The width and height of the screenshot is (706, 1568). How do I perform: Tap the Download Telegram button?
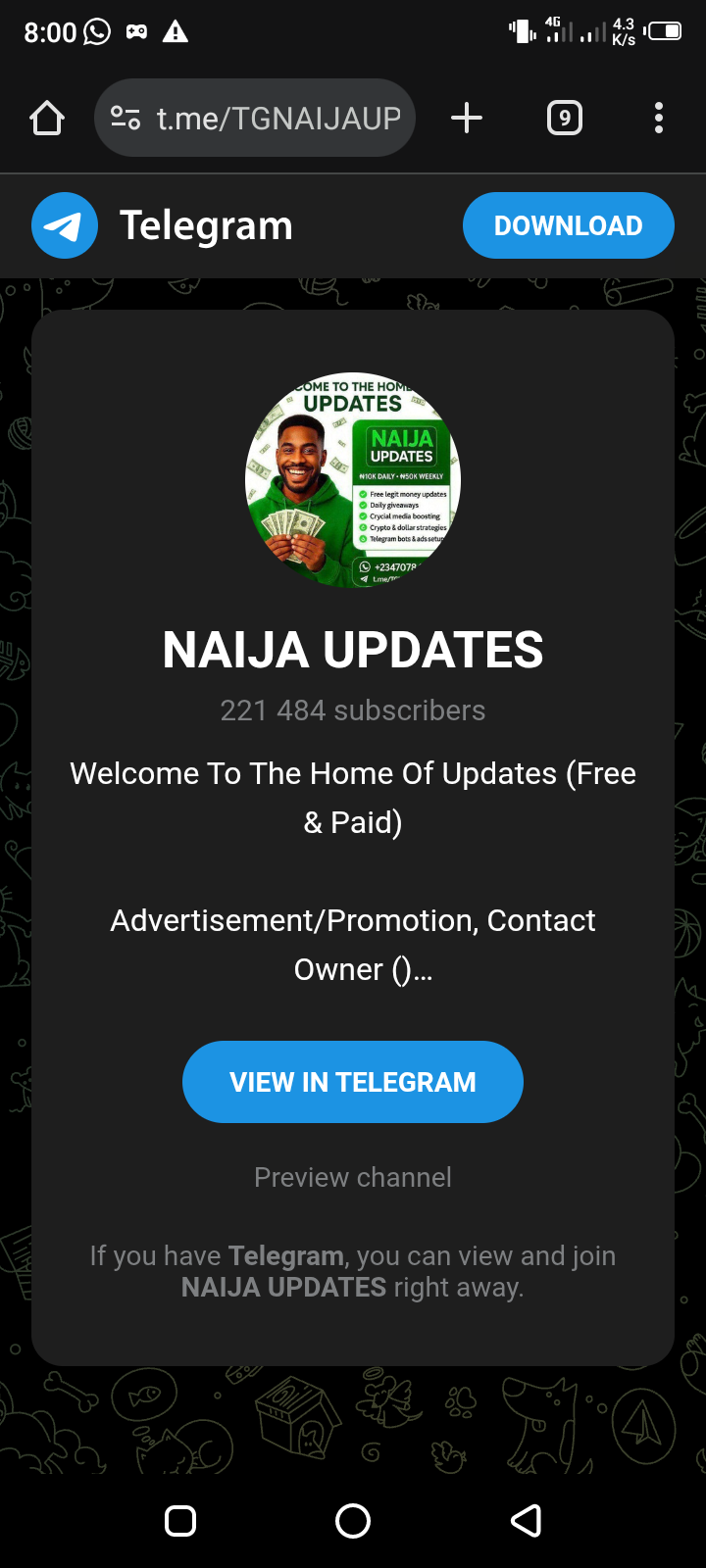click(568, 225)
